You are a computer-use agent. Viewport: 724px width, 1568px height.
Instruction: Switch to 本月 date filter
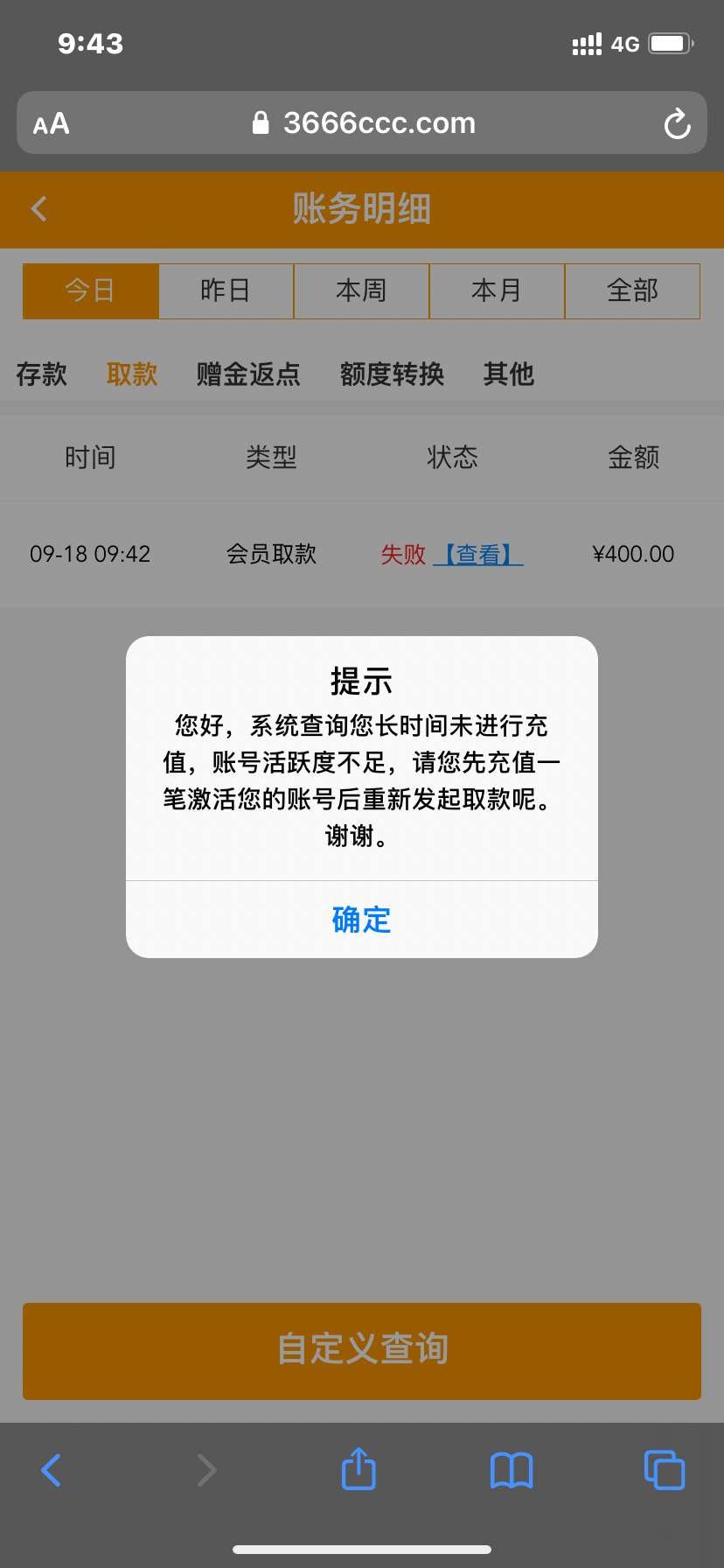[x=497, y=290]
